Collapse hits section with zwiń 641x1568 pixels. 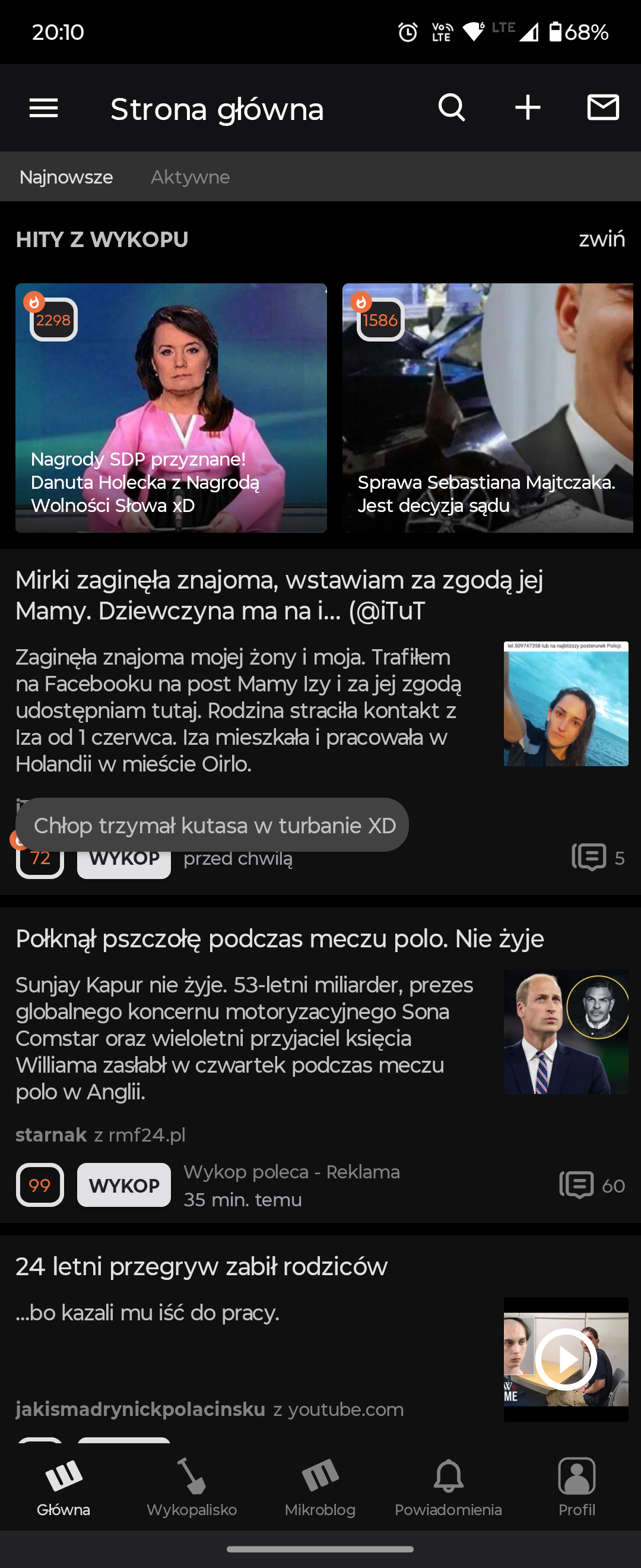[x=601, y=239]
